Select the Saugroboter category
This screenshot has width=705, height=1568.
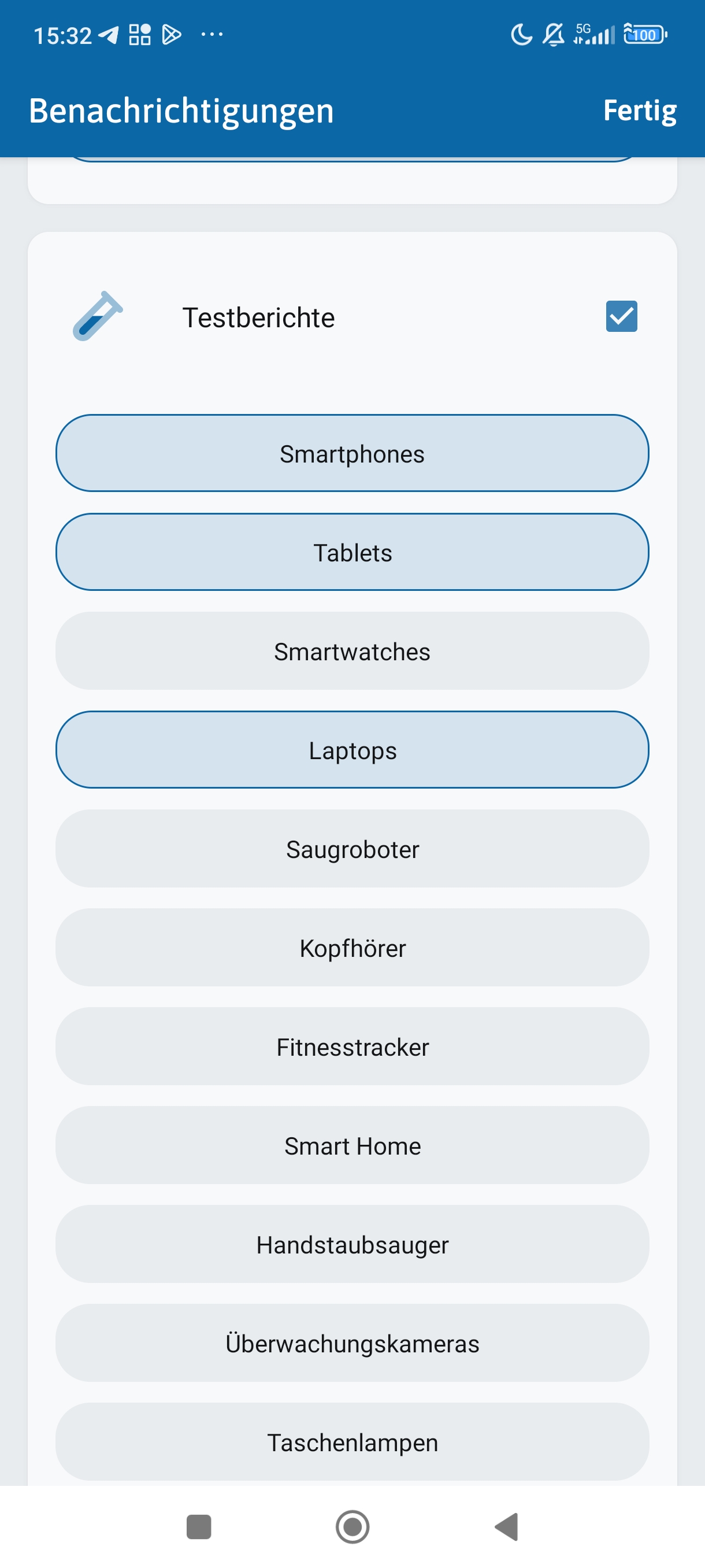(352, 849)
